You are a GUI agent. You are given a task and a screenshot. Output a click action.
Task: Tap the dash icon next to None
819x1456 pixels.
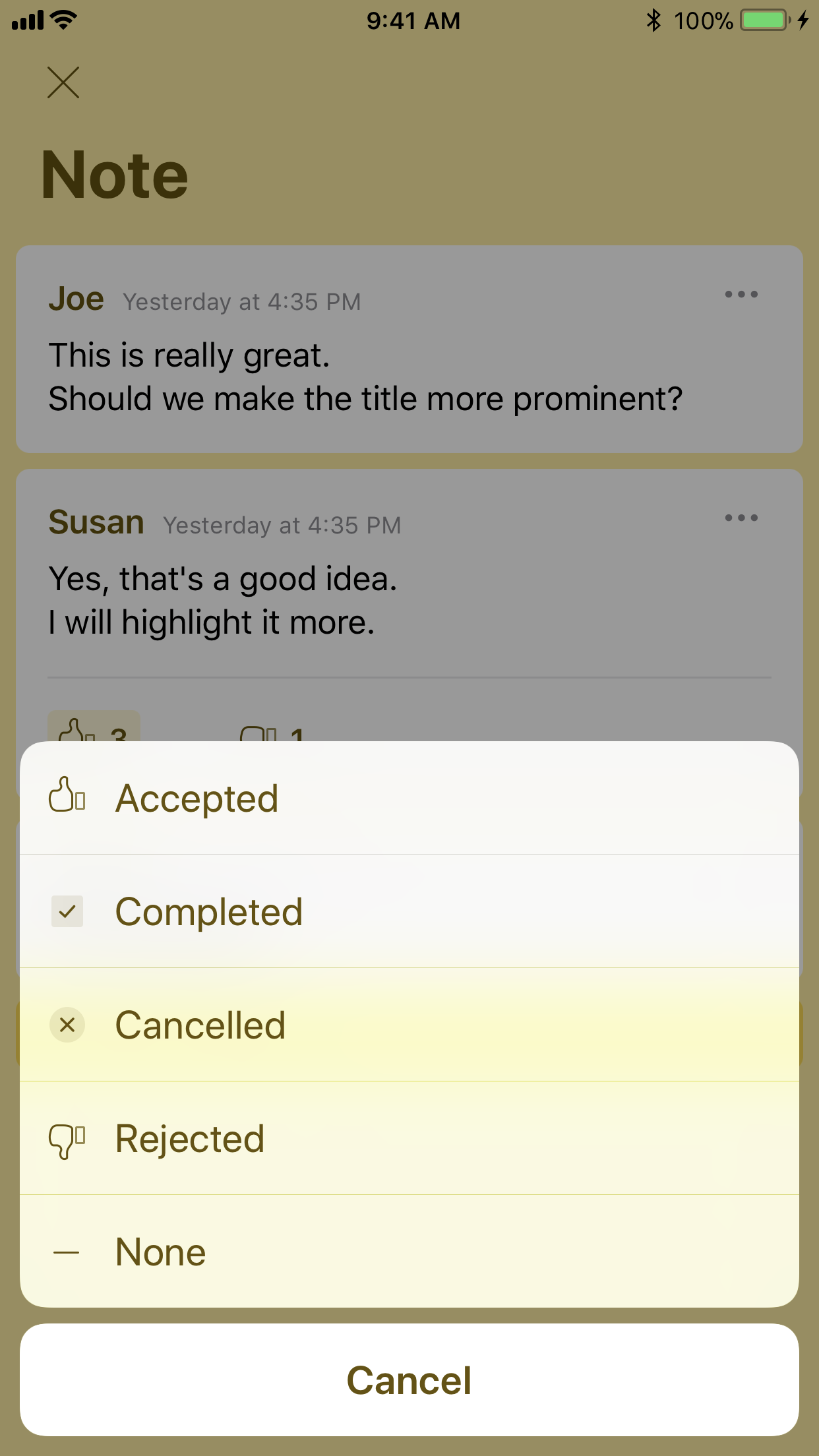tap(67, 1251)
